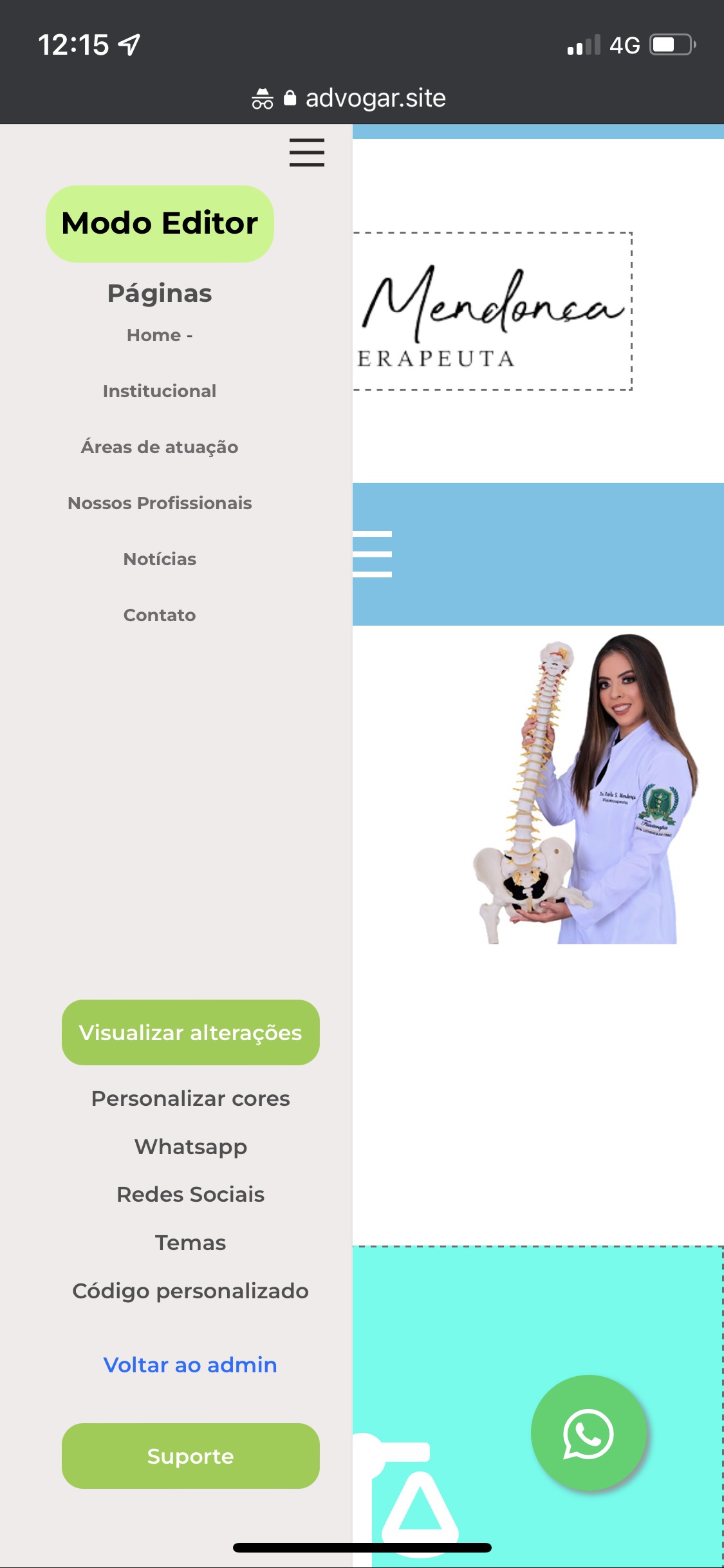Select Áreas de atuação page
The image size is (724, 1568).
(160, 447)
